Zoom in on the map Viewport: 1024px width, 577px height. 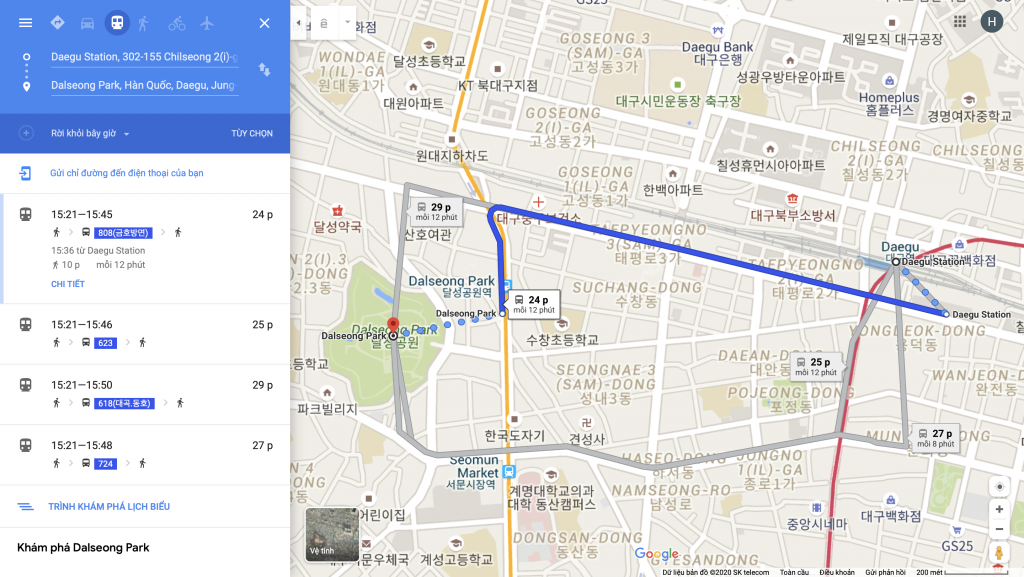(998, 509)
